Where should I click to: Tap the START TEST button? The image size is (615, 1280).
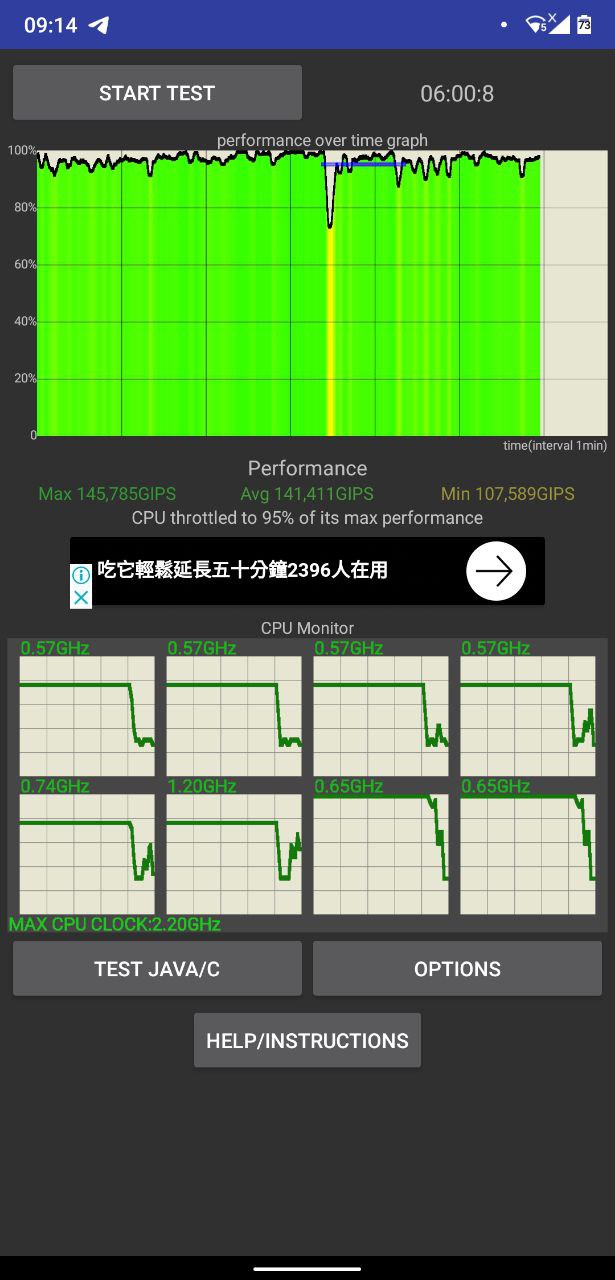157,93
